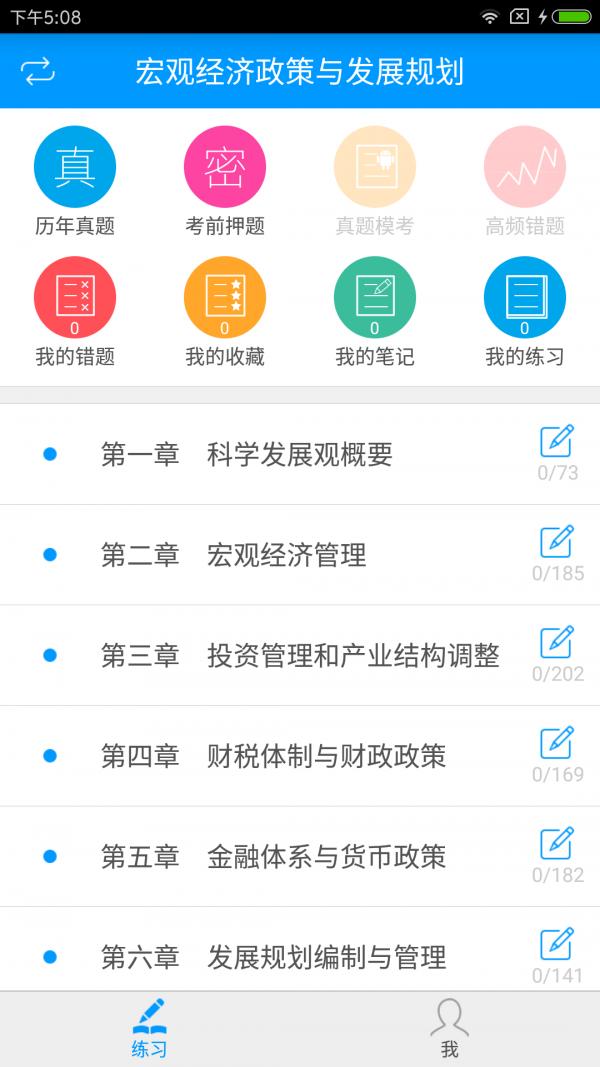This screenshot has width=600, height=1067.
Task: Tap the switch subject icon in header
Action: [38, 71]
